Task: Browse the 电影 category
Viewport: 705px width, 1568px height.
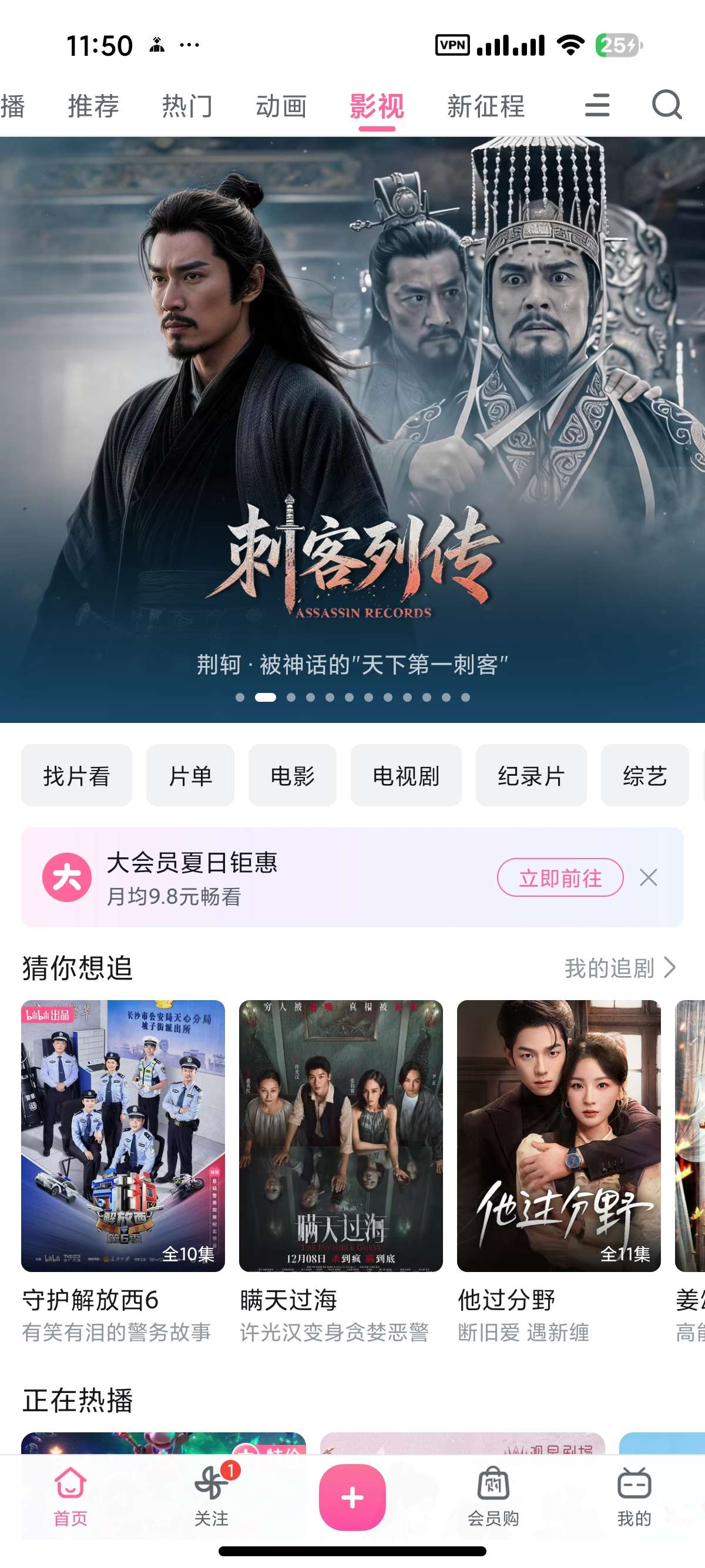Action: (x=292, y=775)
